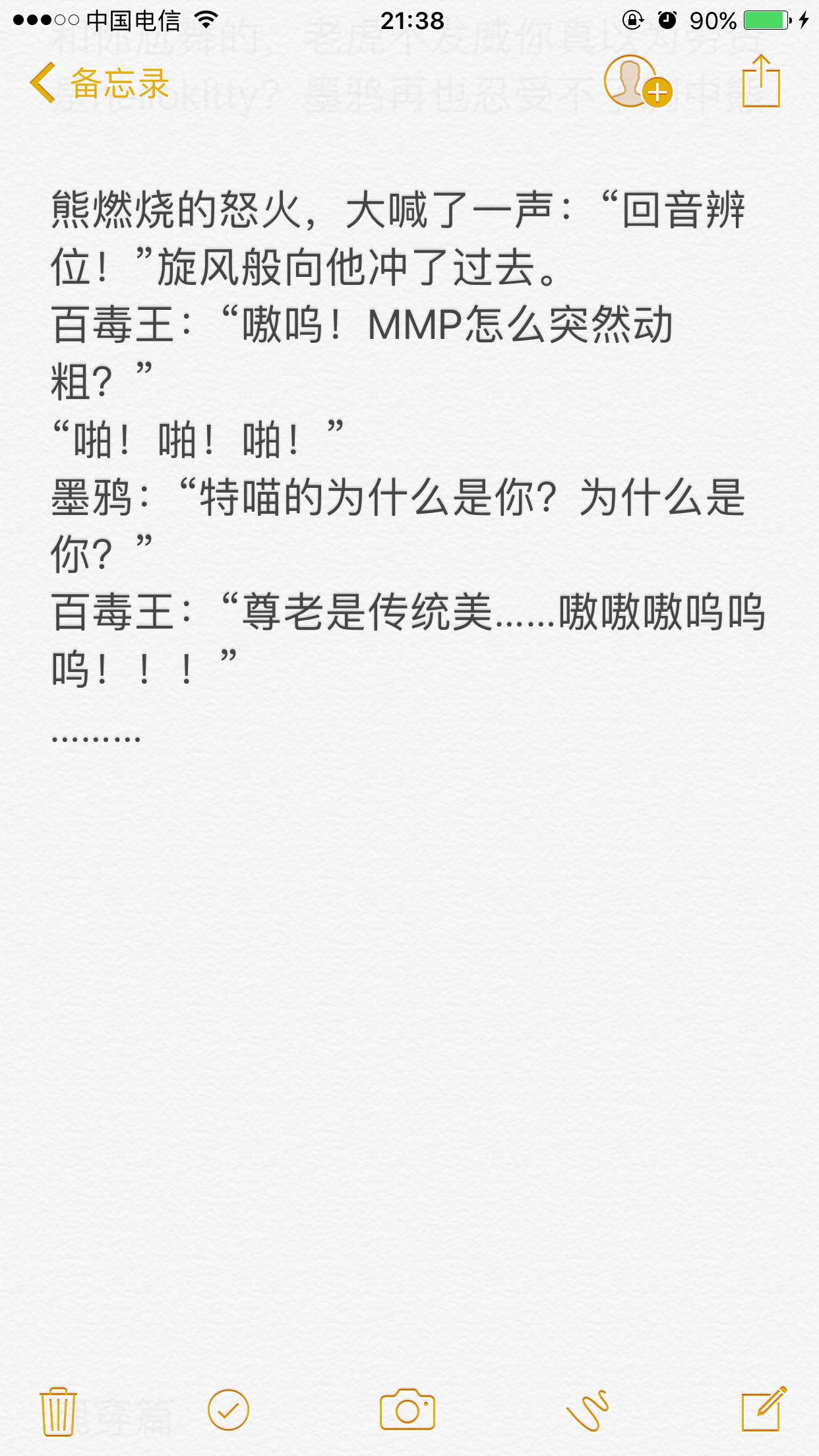The height and width of the screenshot is (1456, 819).
Task: Add a checklist to the note
Action: click(x=229, y=1410)
